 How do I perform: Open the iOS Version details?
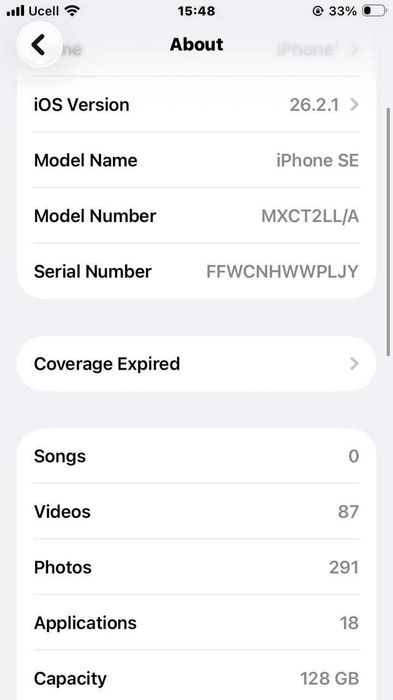point(196,105)
